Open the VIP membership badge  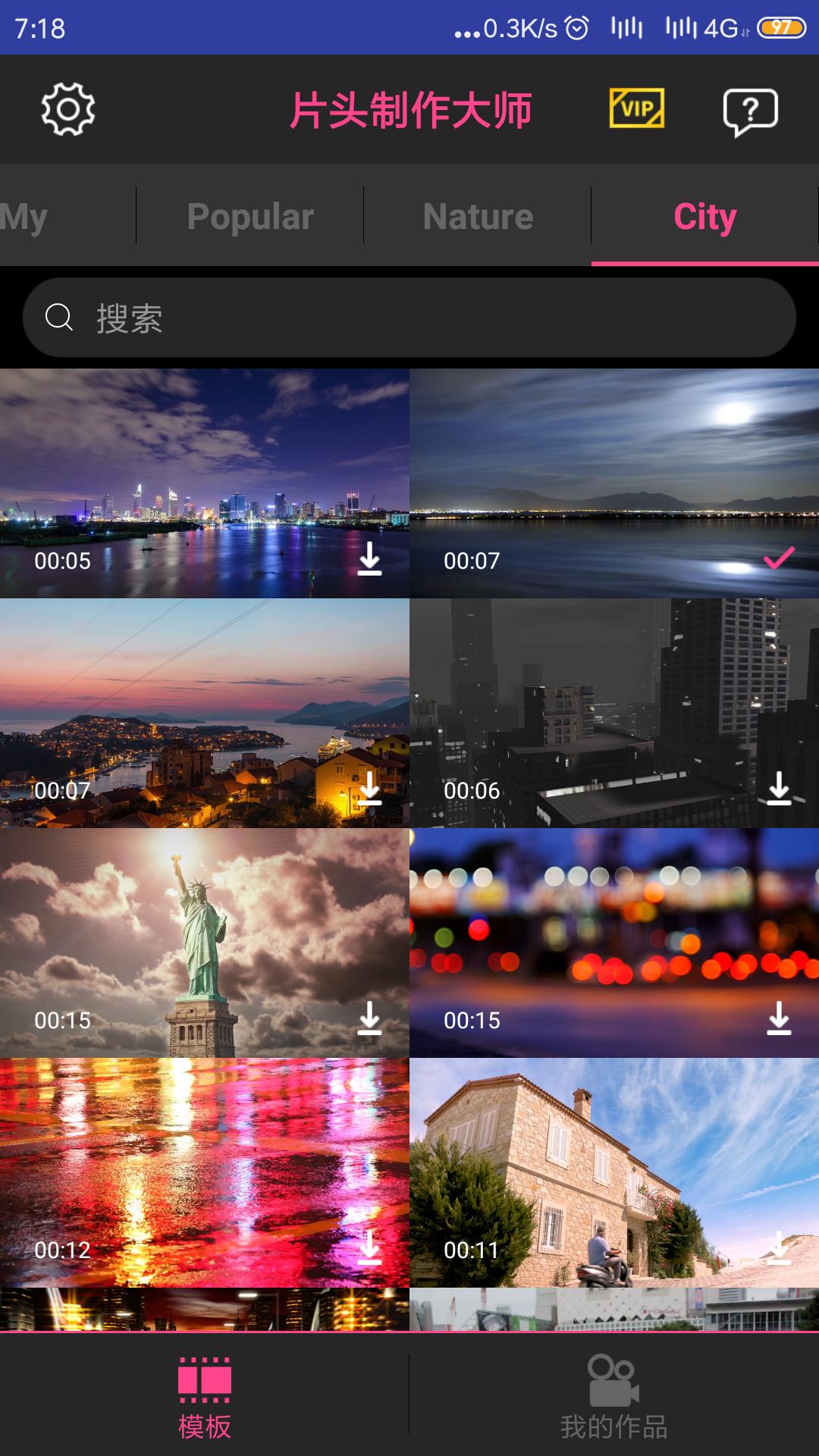coord(637,108)
